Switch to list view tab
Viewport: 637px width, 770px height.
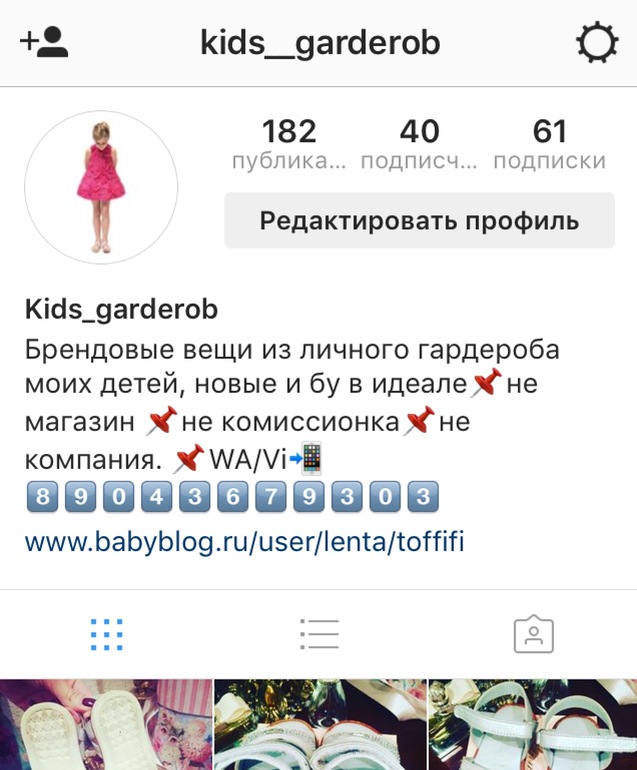pos(319,634)
